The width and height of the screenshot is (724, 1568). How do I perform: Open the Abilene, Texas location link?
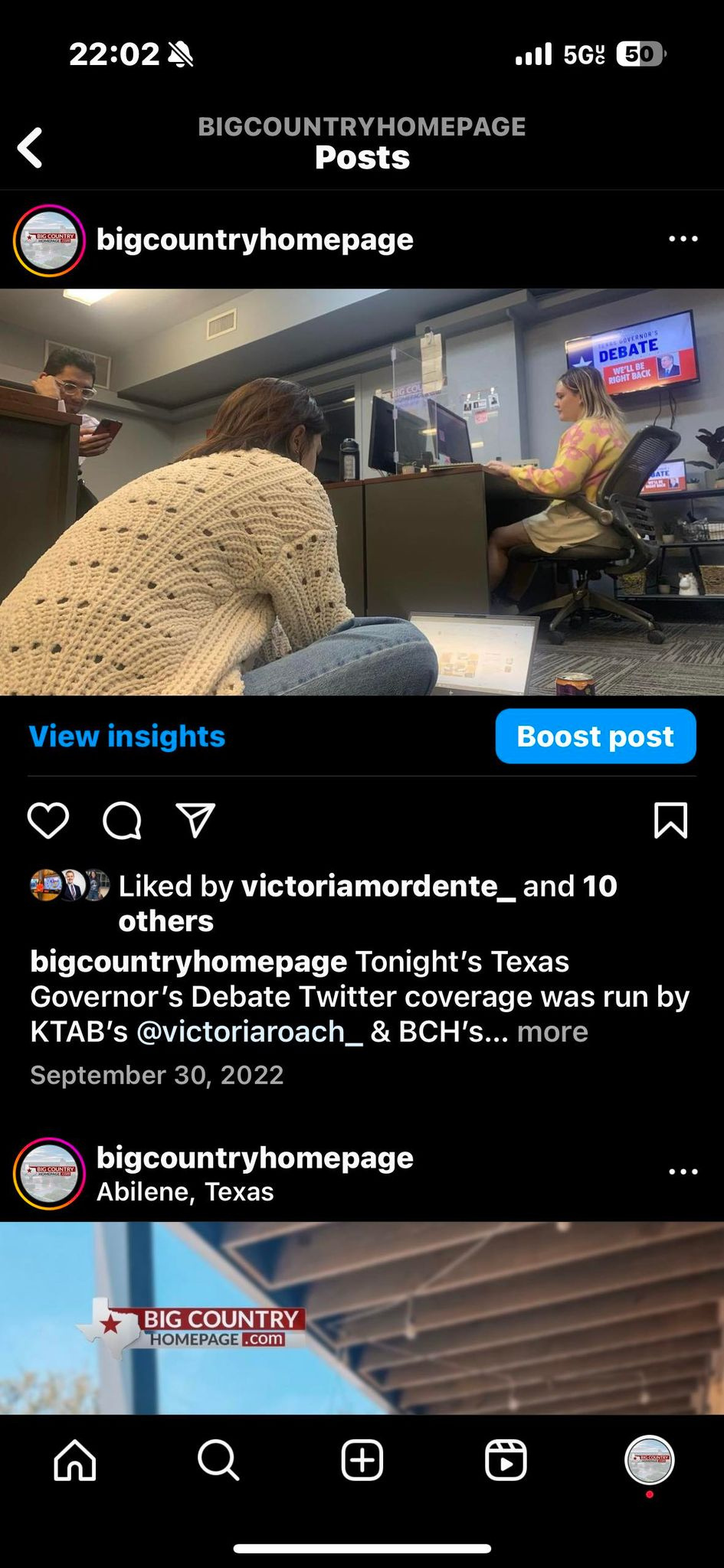(x=185, y=1192)
